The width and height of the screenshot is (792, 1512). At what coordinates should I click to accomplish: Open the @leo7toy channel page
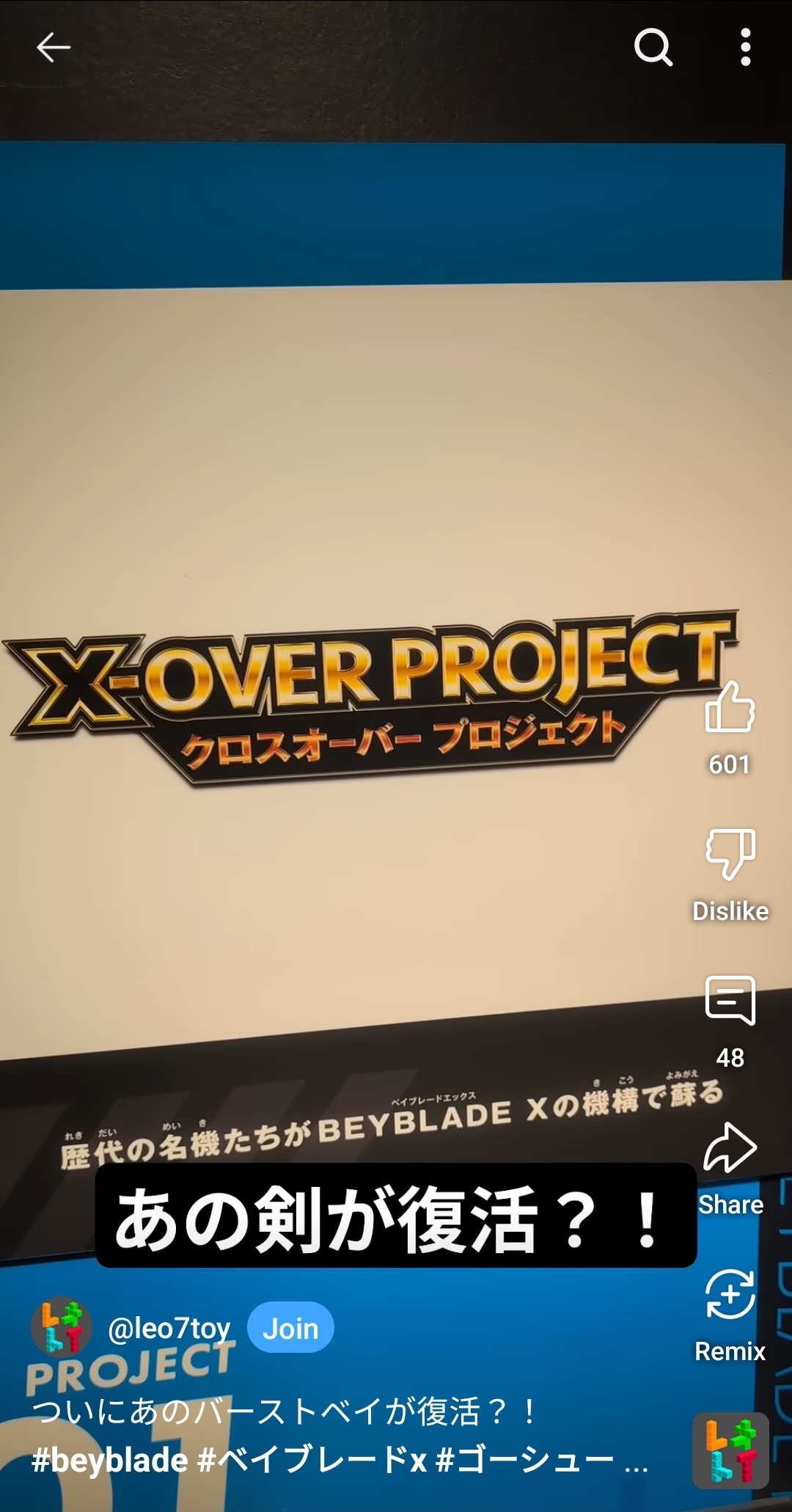point(169,1329)
